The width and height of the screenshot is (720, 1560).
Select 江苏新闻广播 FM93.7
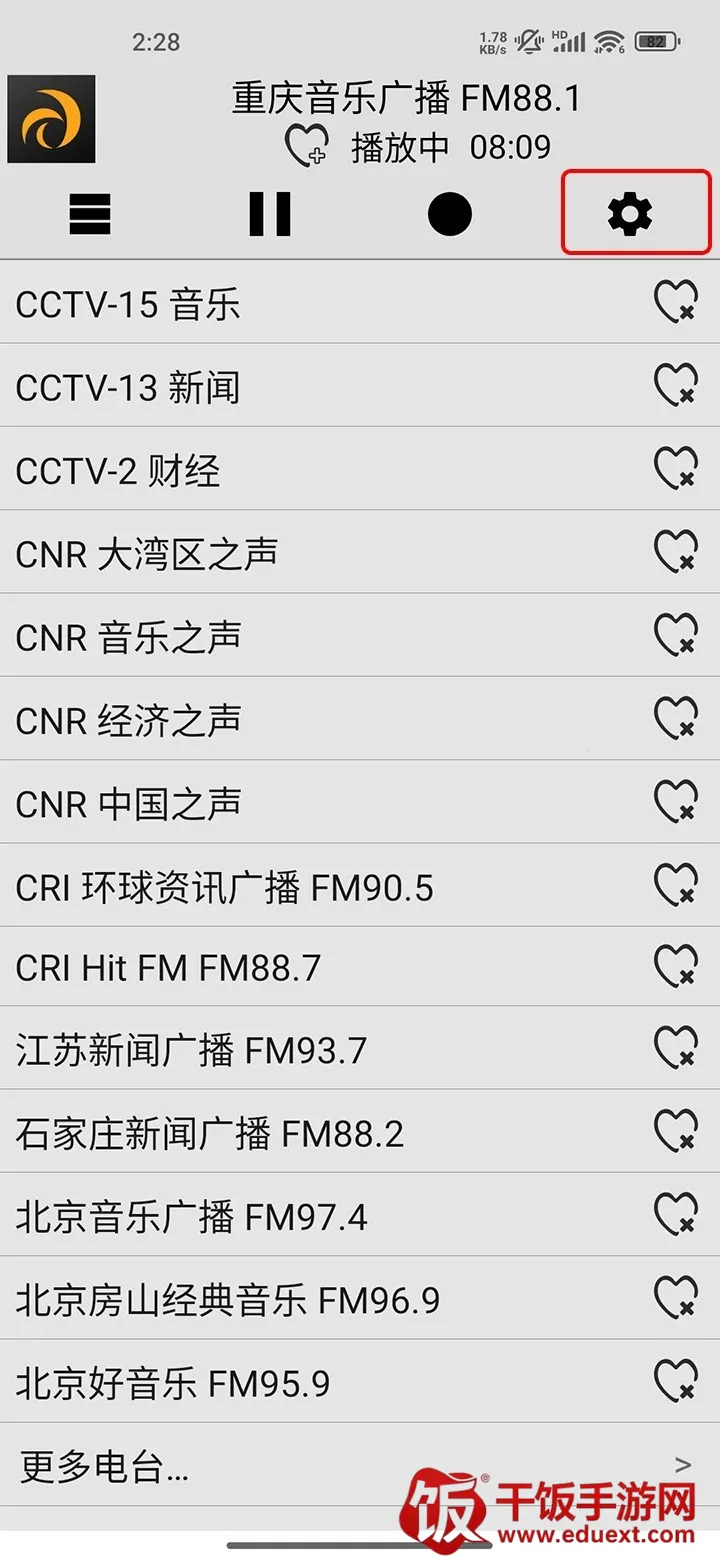(x=192, y=1051)
